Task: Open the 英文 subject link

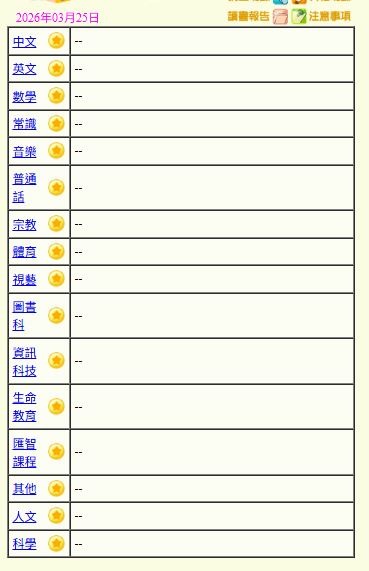Action: coord(24,69)
